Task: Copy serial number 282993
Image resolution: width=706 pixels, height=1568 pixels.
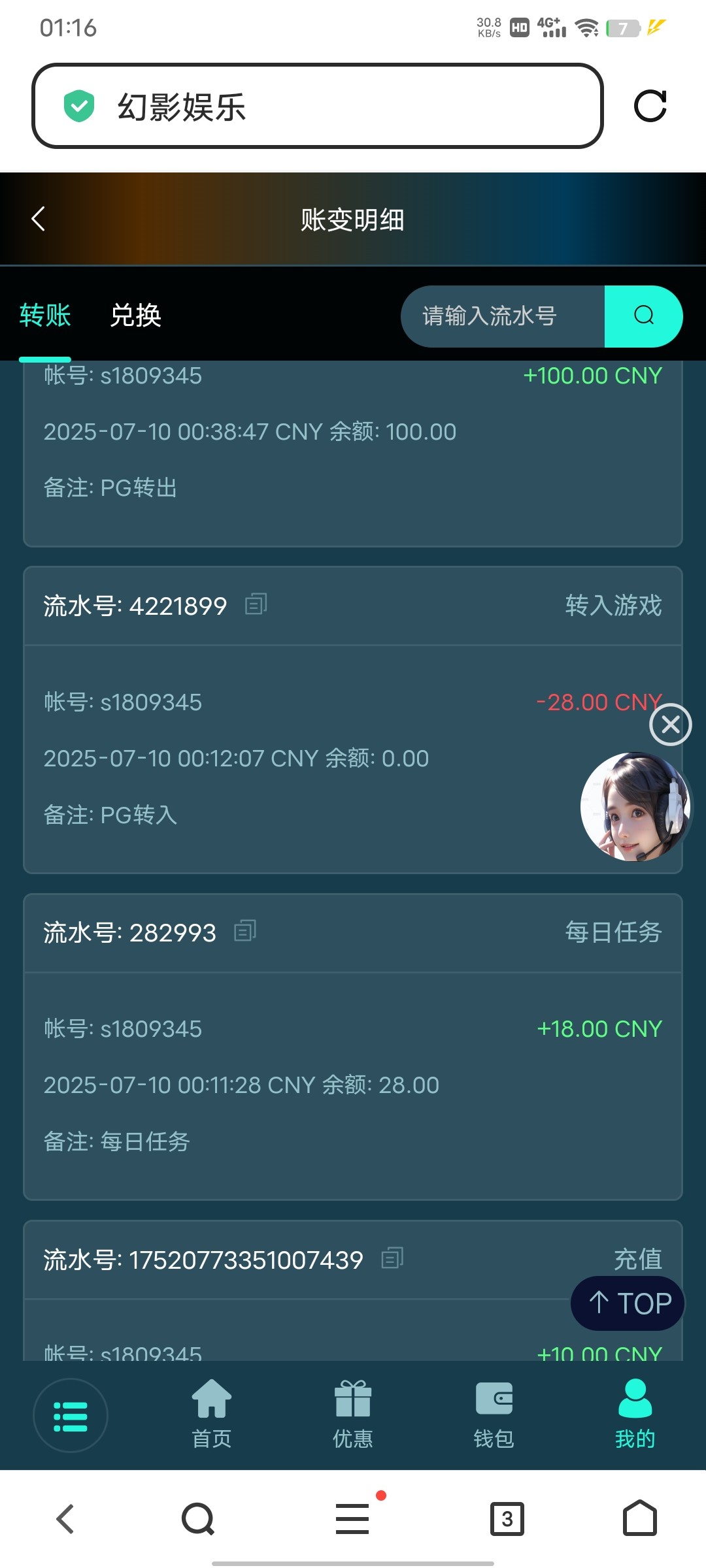Action: (x=245, y=931)
